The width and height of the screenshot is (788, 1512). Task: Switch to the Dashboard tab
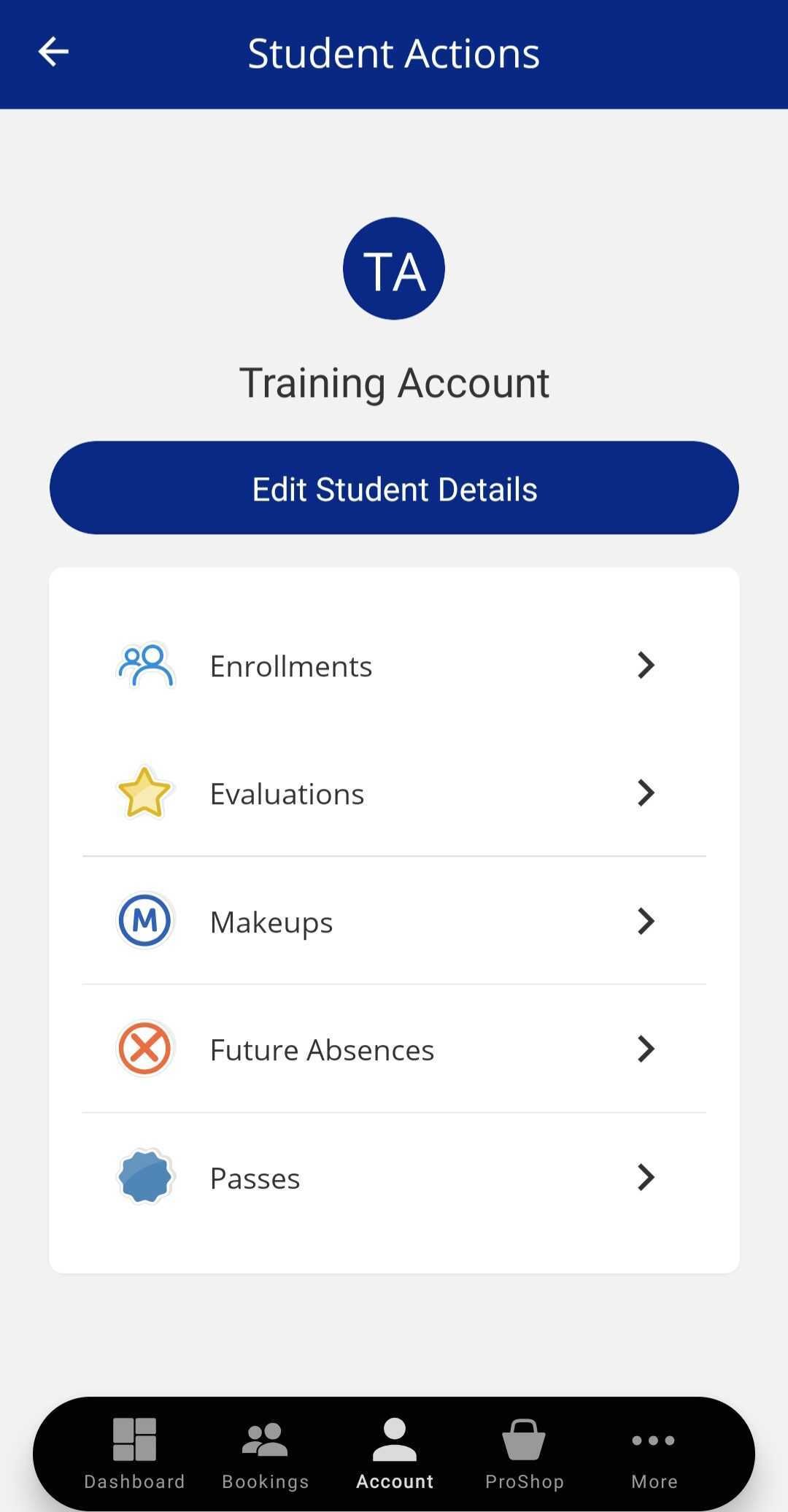point(135,1453)
